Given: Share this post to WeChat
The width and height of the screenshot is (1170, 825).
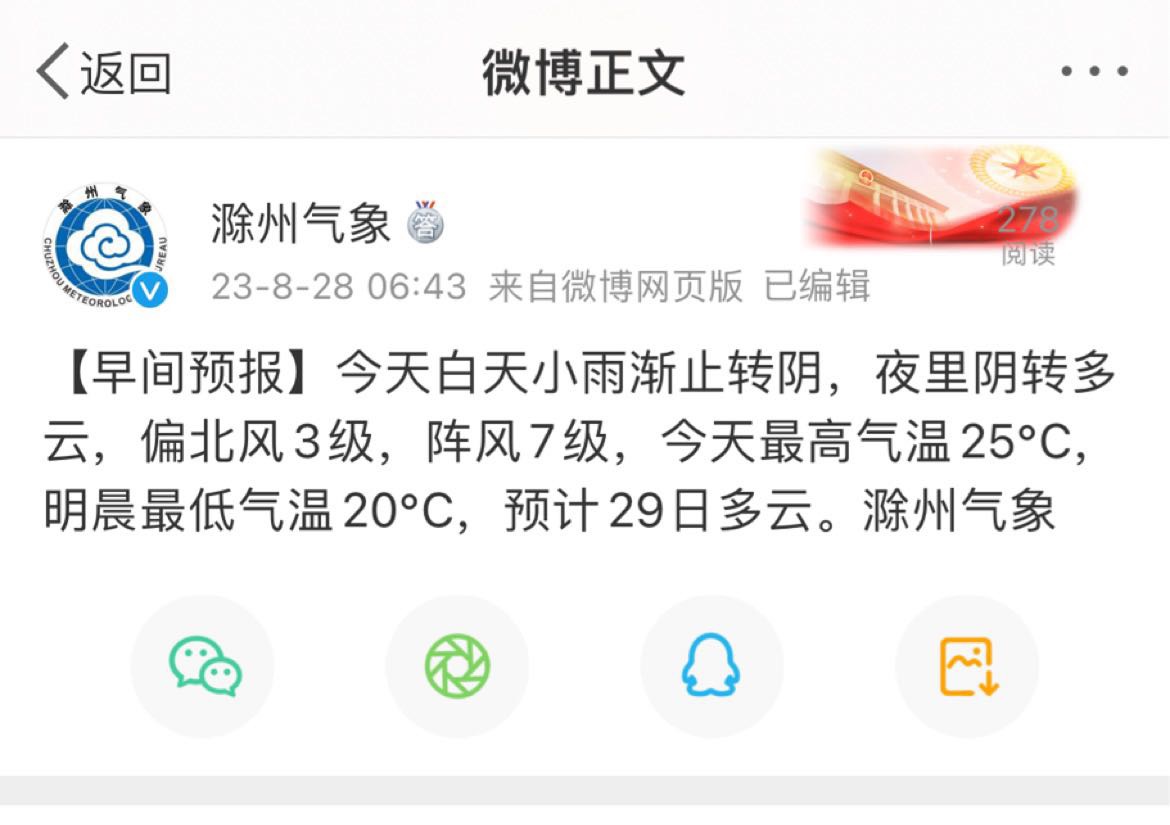Looking at the screenshot, I should point(203,667).
